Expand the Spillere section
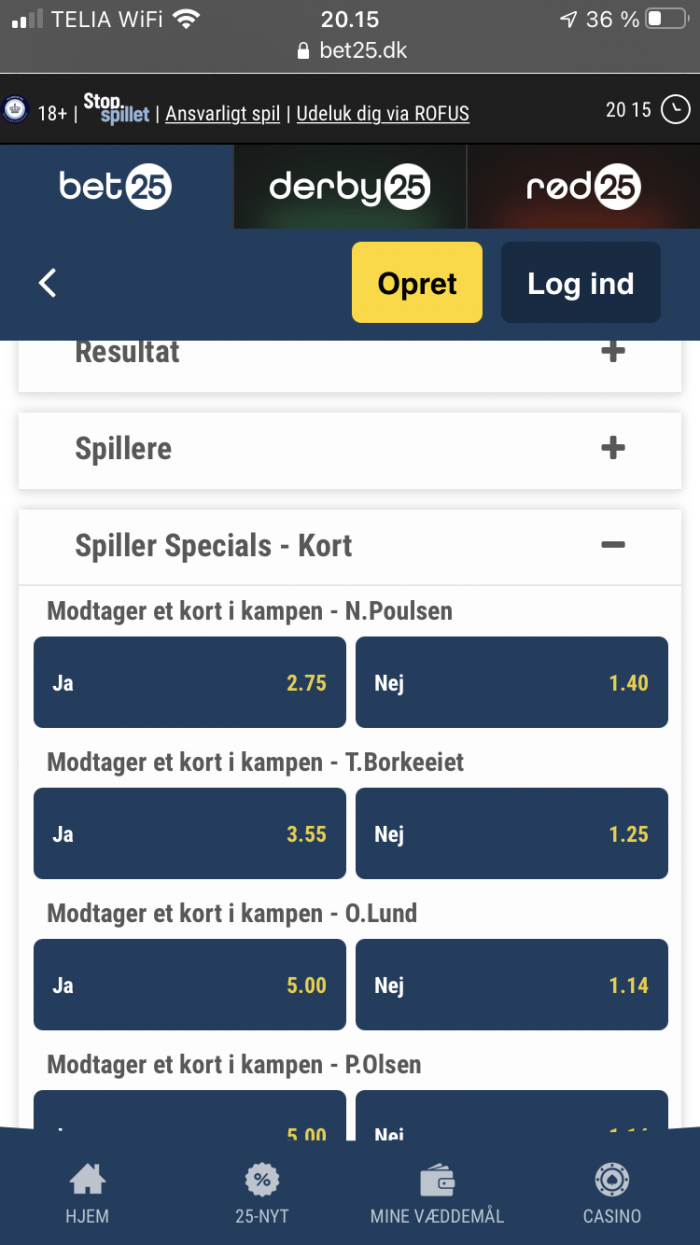Image resolution: width=700 pixels, height=1245 pixels. (x=350, y=449)
